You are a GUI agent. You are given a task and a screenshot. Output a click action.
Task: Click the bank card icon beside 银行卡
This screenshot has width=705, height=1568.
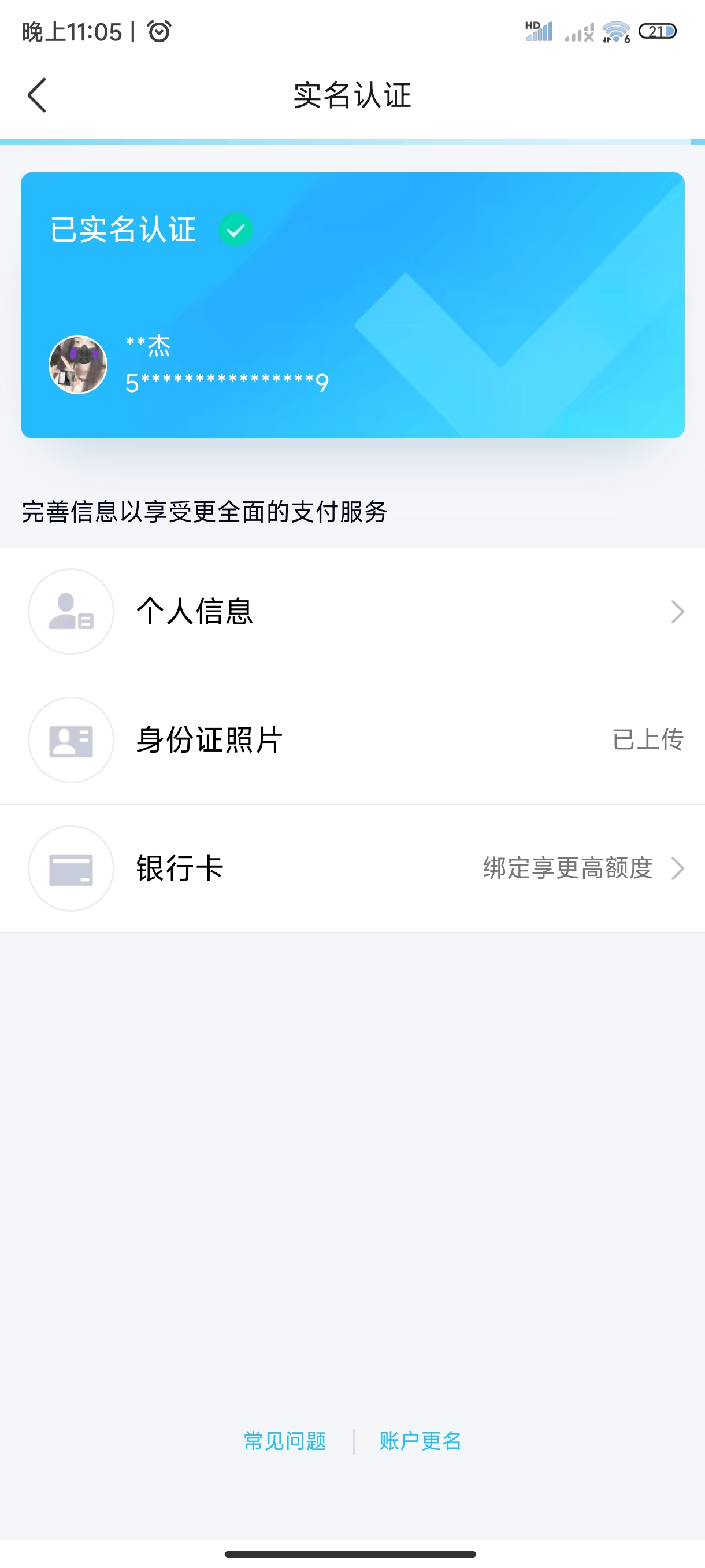70,869
